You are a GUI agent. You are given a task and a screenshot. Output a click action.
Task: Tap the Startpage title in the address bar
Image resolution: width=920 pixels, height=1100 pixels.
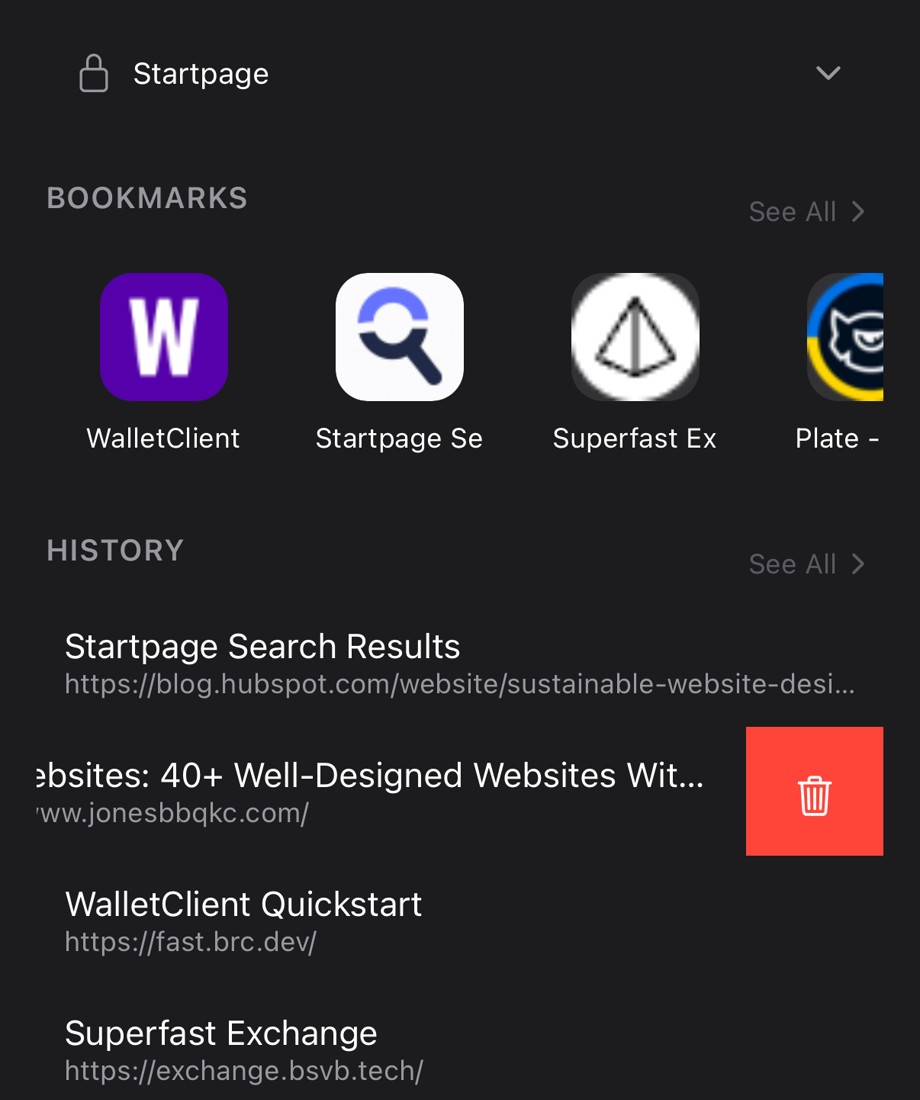[x=200, y=72]
